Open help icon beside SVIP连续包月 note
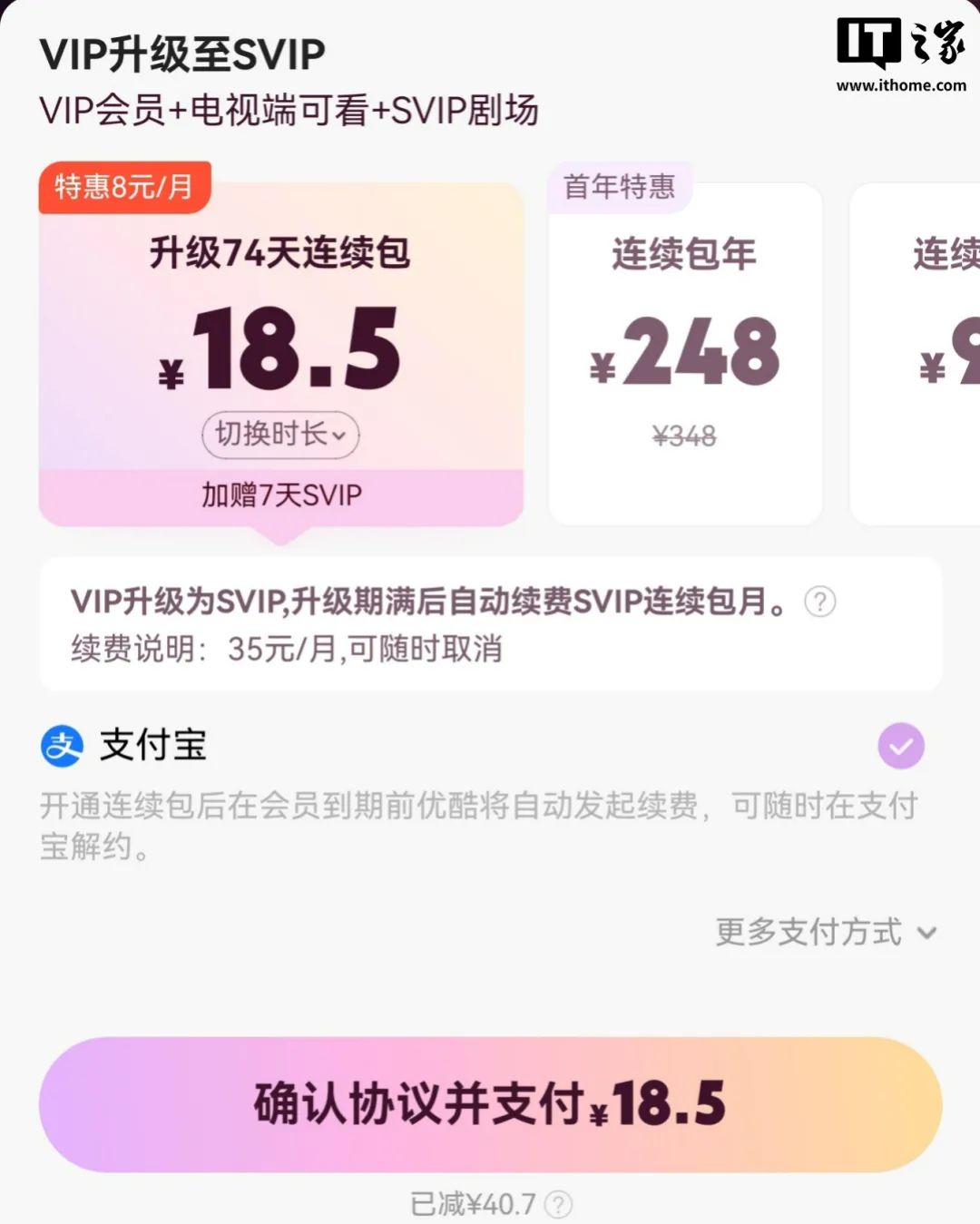The height and width of the screenshot is (1224, 980). (820, 602)
